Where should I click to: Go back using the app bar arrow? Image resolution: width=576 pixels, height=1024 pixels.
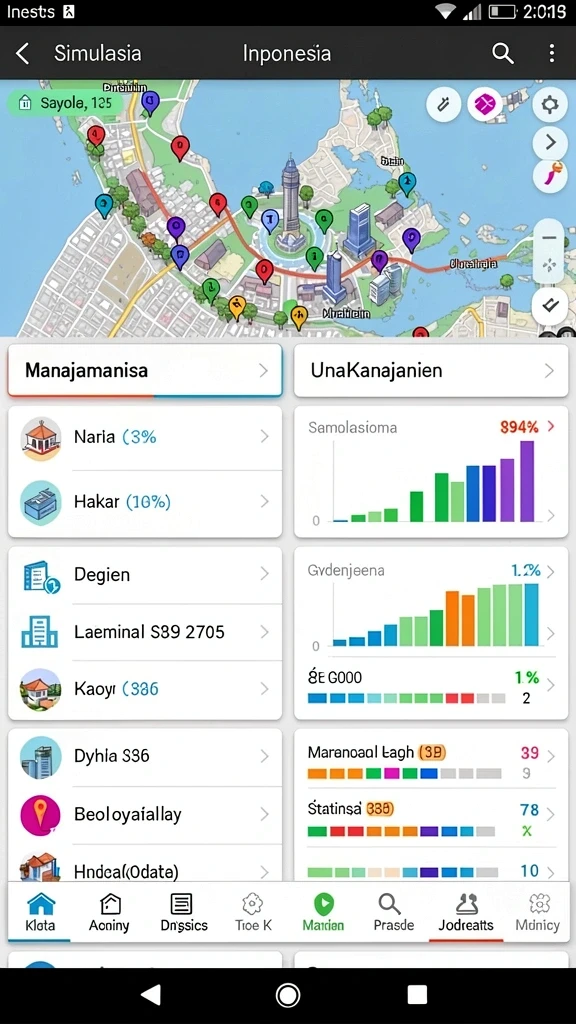coord(23,54)
